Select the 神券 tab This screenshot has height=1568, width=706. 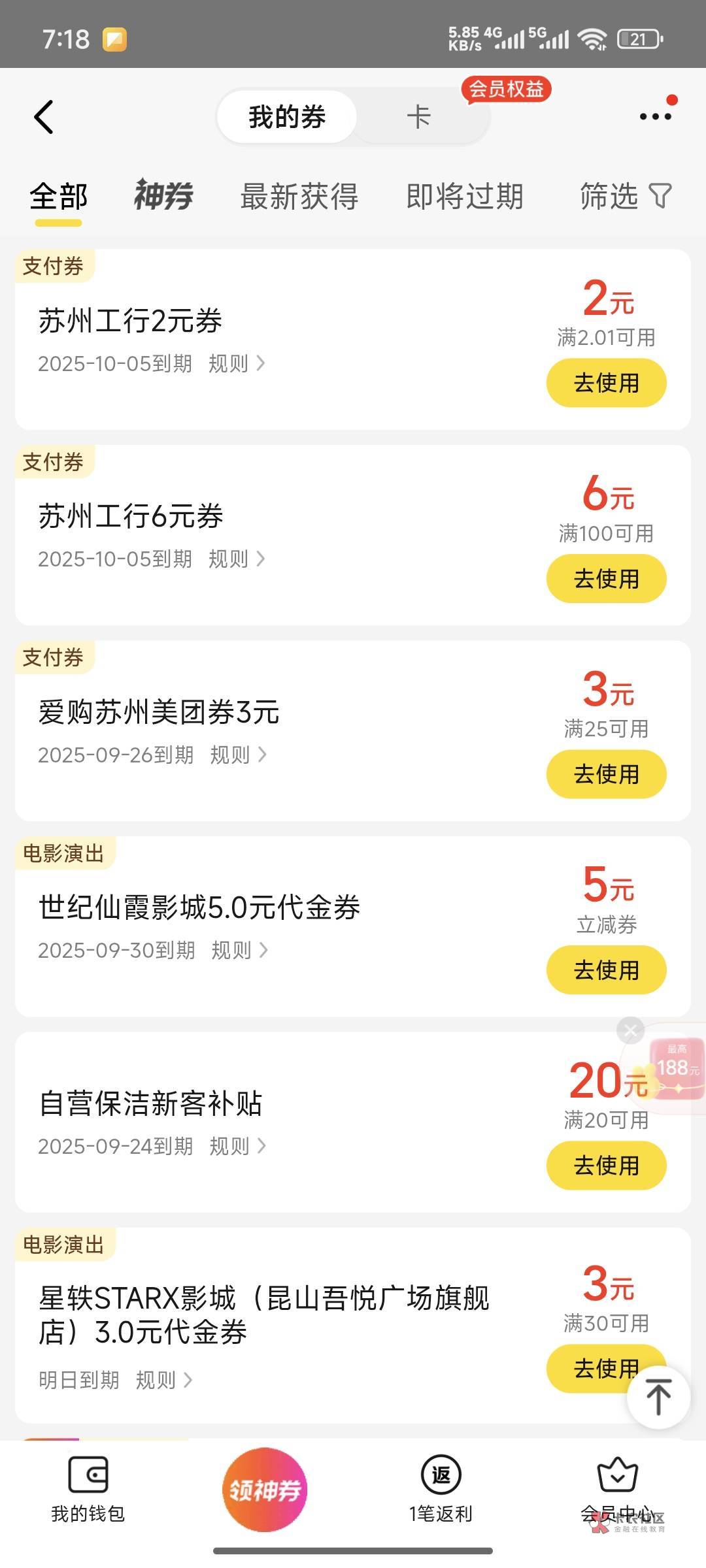pyautogui.click(x=163, y=195)
